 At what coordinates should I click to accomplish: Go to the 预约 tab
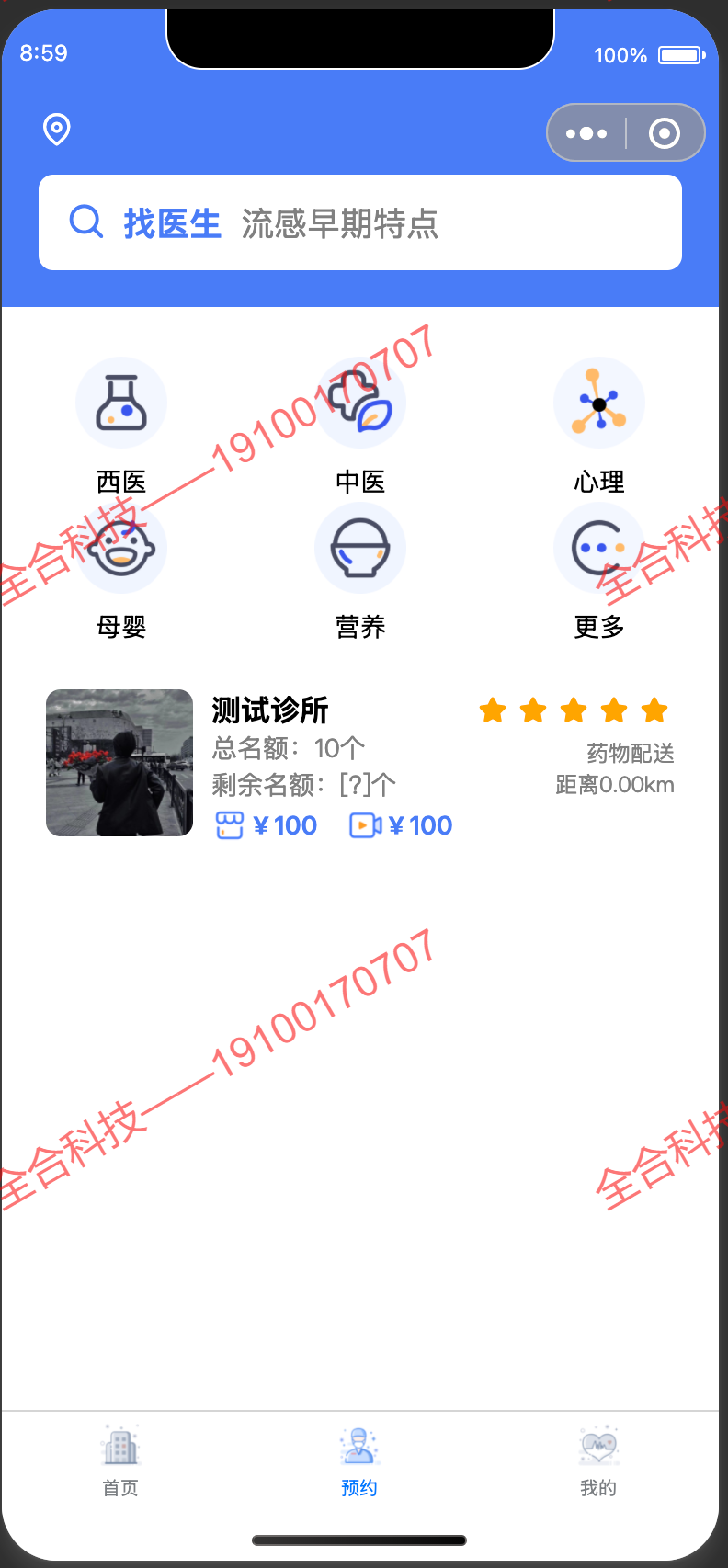point(359,1460)
